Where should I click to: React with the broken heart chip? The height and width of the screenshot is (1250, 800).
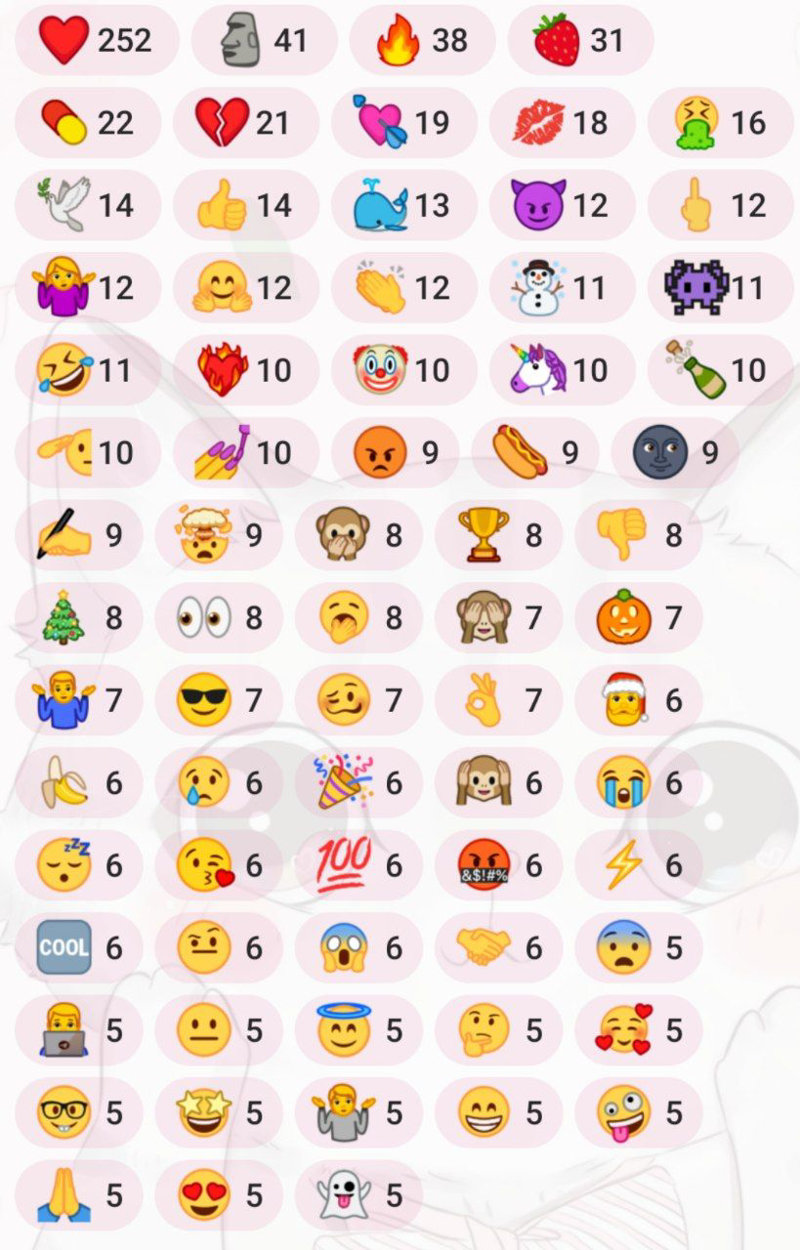[246, 123]
